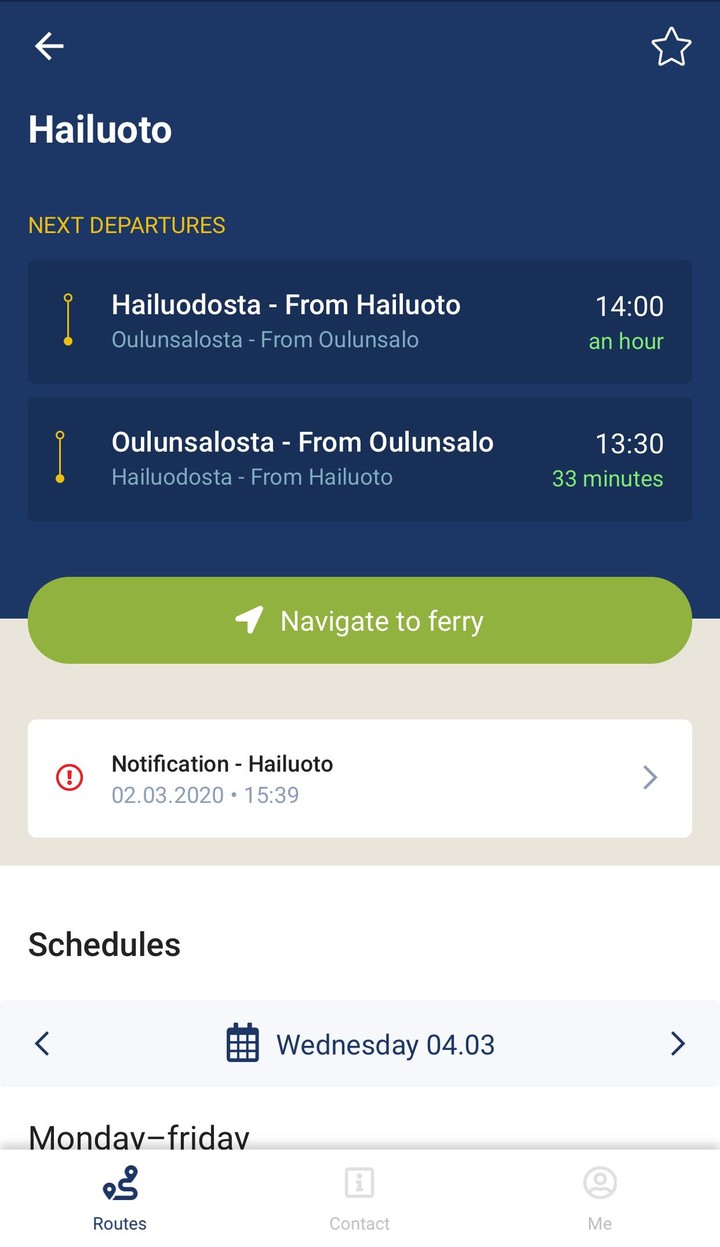Image resolution: width=720 pixels, height=1247 pixels.
Task: Tap the route icon beside From Hailuoto departure
Action: (x=67, y=320)
